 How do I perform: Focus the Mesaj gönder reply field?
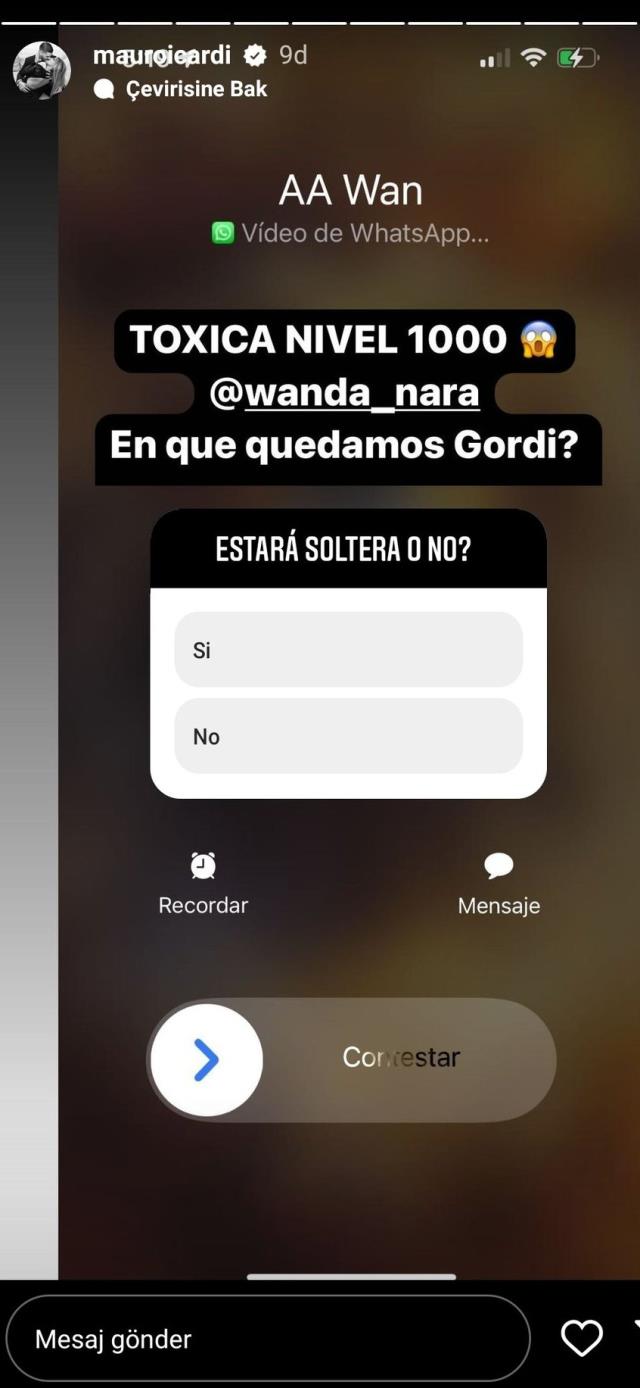coord(268,1339)
